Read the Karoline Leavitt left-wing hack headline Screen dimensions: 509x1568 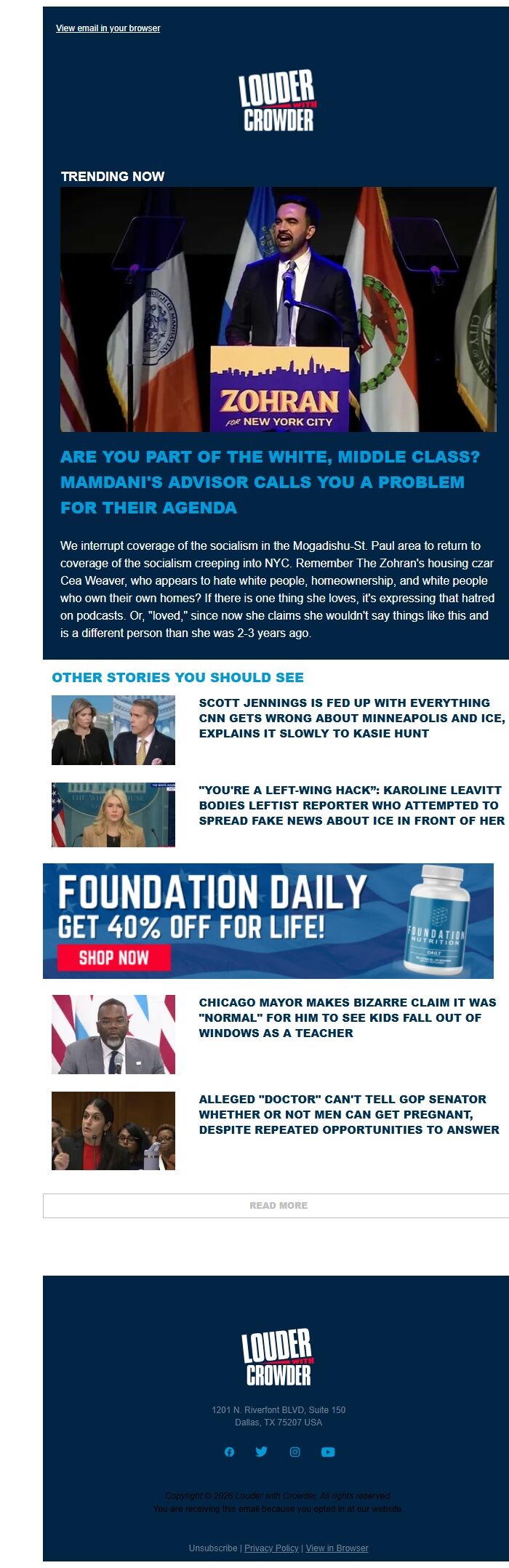(351, 805)
